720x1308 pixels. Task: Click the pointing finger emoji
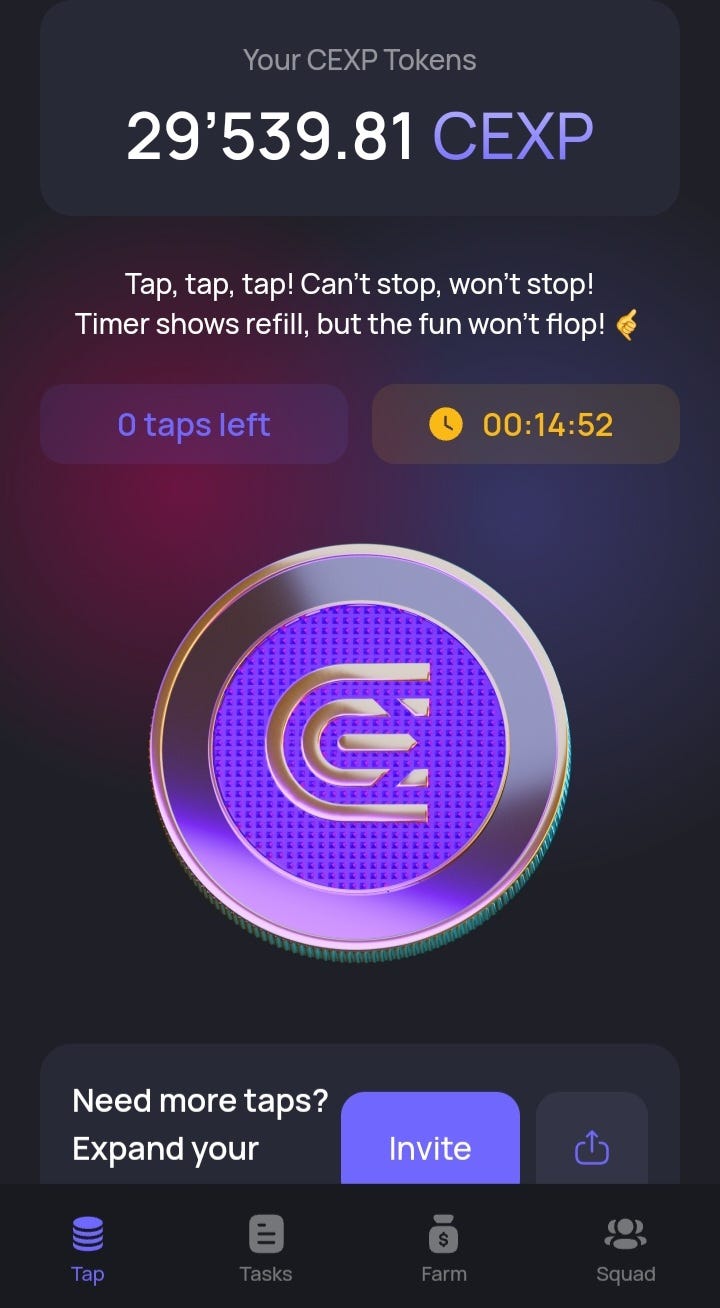pos(628,324)
